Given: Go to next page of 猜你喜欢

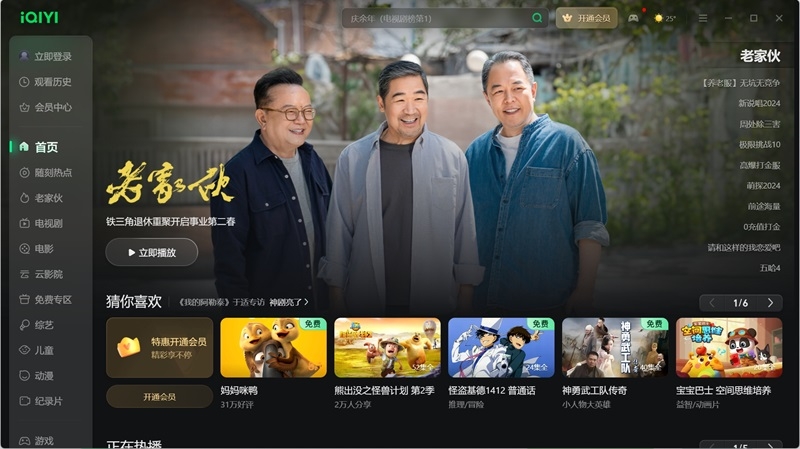Looking at the screenshot, I should pos(770,303).
